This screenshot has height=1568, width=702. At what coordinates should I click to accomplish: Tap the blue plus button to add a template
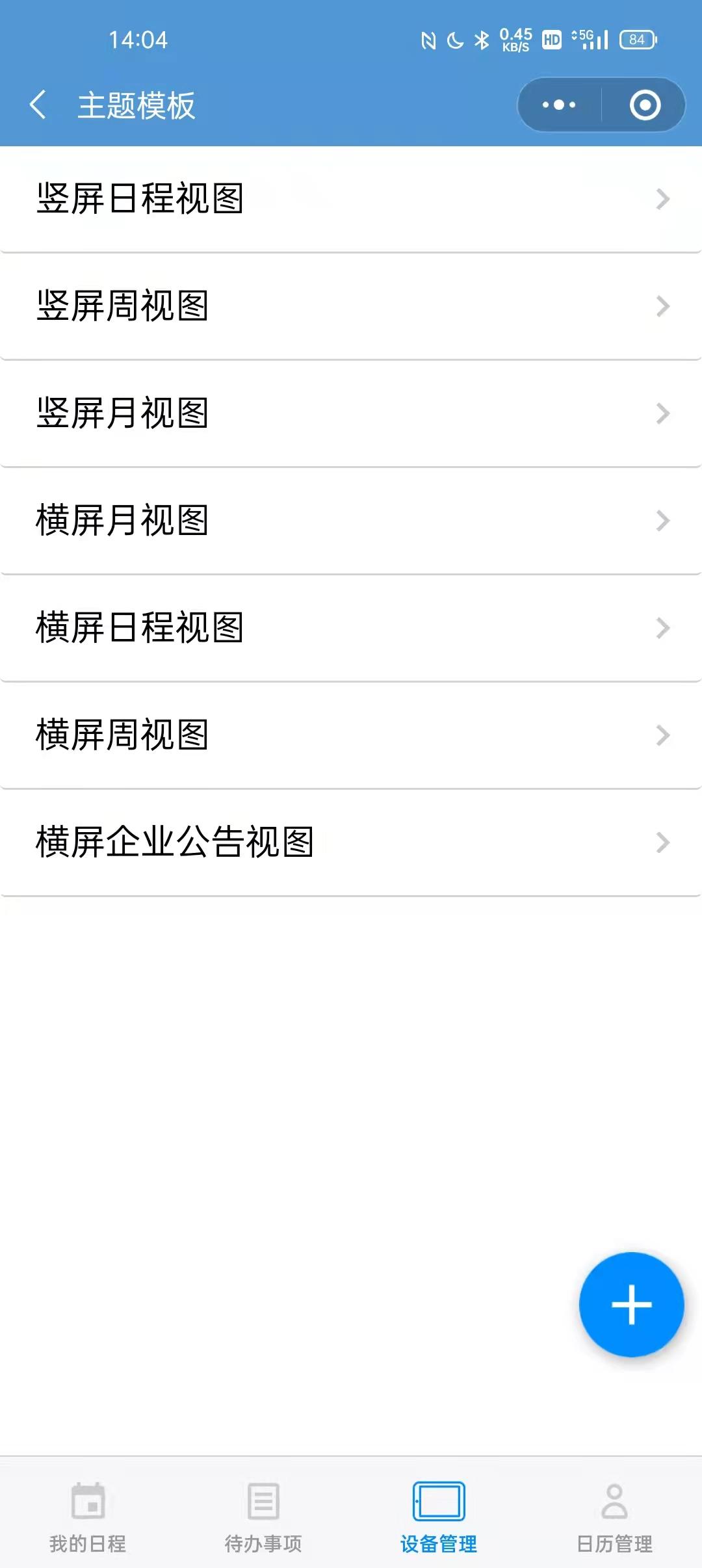tap(630, 1305)
